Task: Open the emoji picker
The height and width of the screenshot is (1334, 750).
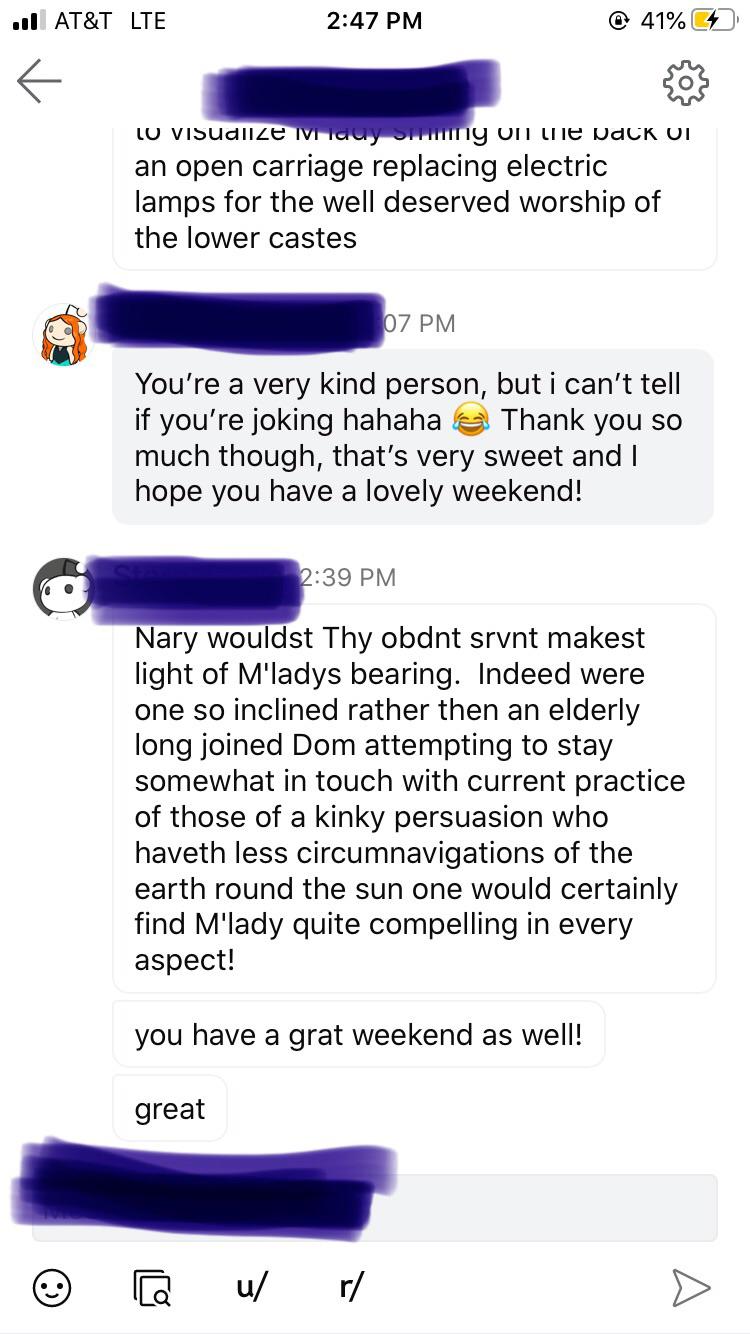Action: [x=52, y=1287]
